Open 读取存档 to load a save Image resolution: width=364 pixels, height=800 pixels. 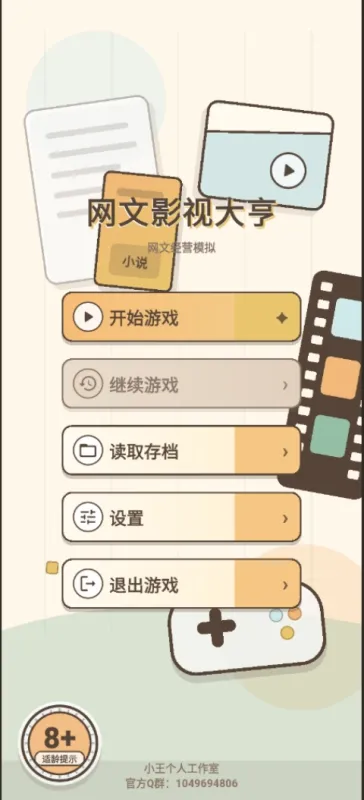pos(181,451)
